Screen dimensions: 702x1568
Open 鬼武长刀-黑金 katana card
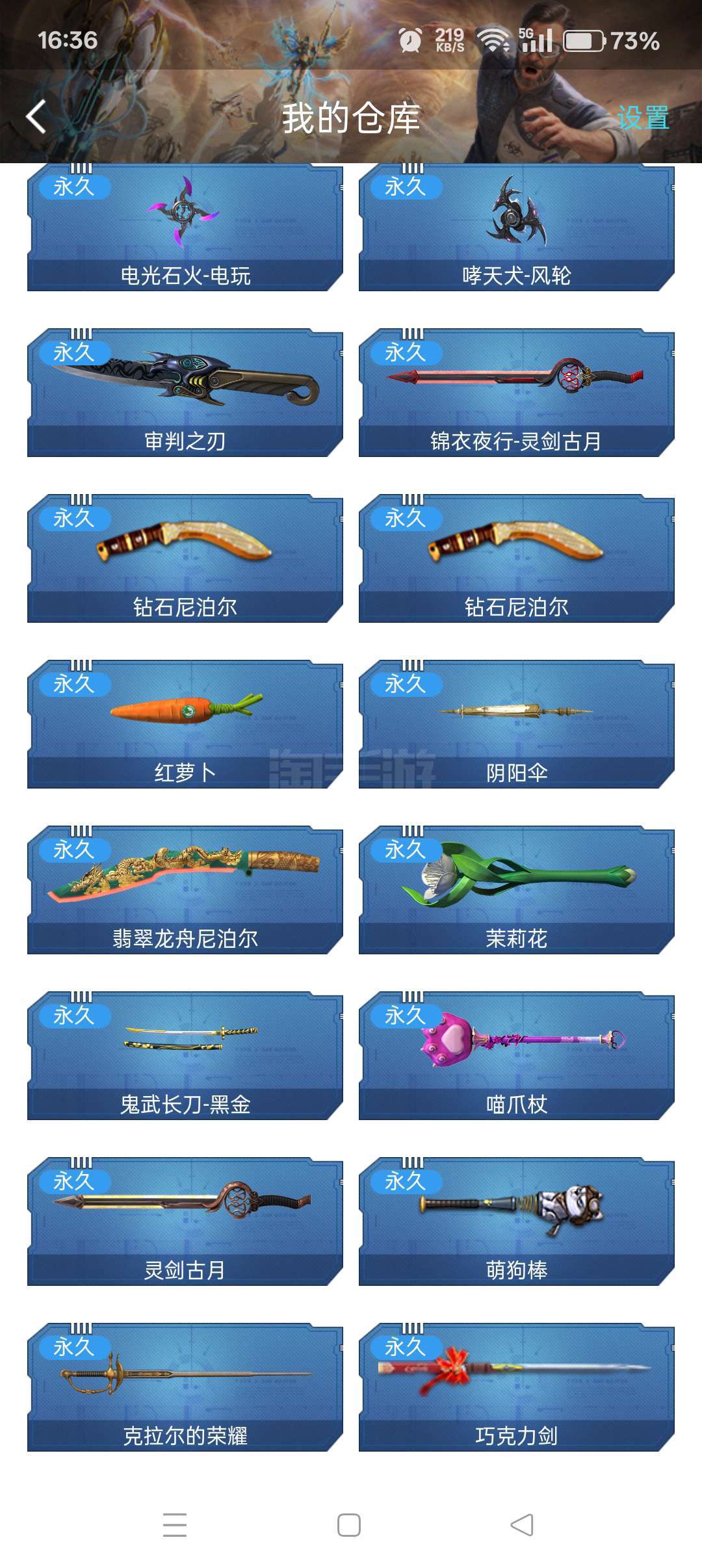tap(185, 1056)
